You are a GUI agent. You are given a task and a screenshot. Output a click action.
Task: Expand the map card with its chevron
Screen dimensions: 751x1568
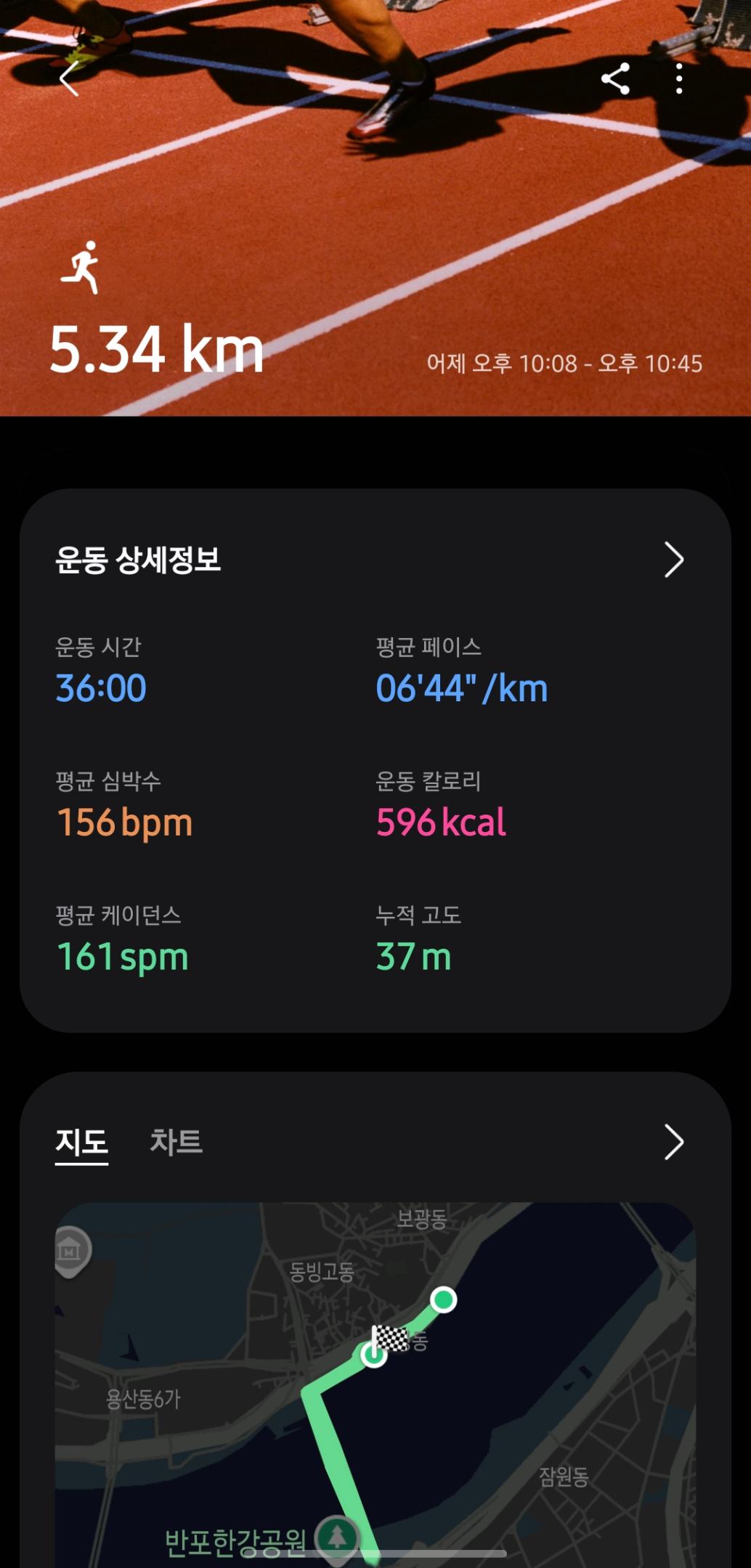(673, 1142)
